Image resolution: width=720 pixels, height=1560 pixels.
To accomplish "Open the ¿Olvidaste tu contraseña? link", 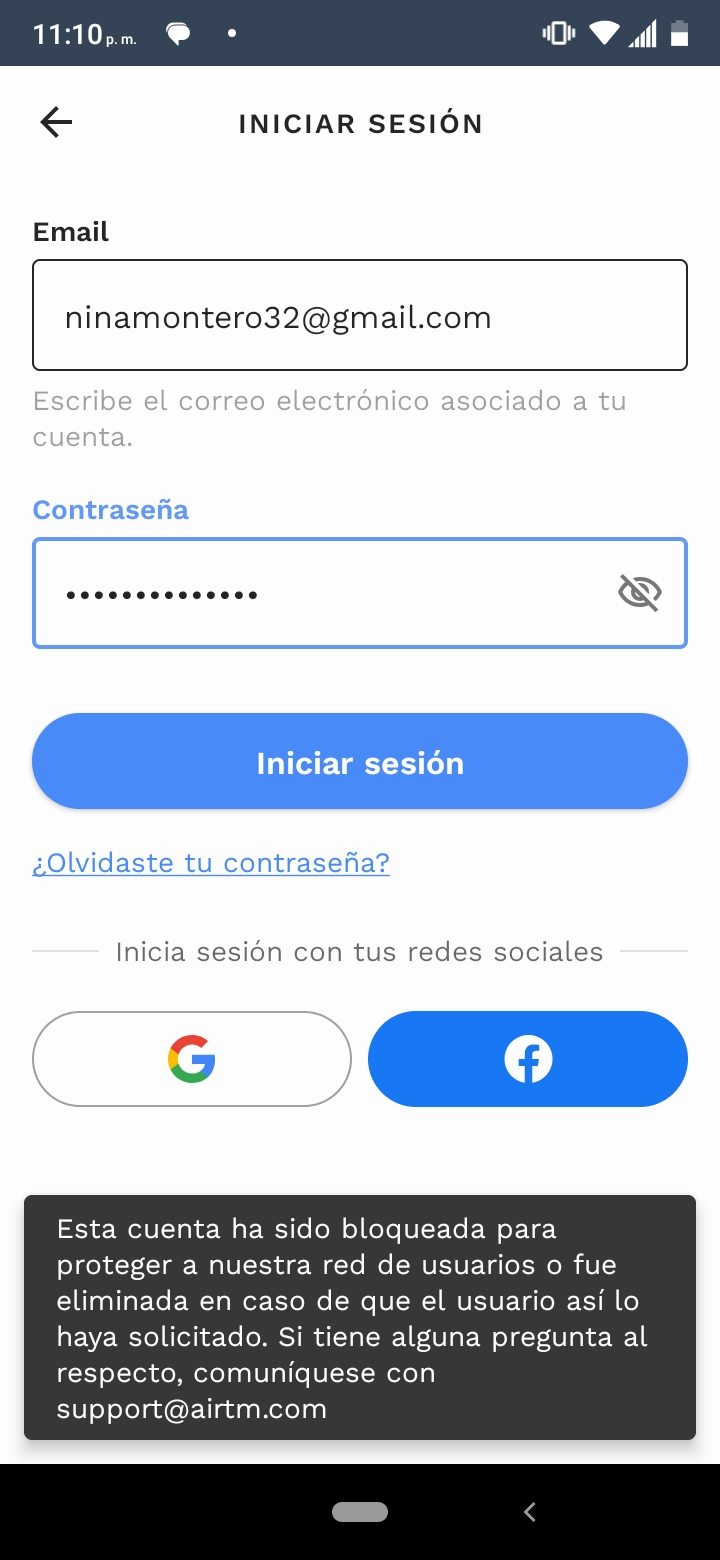I will pyautogui.click(x=211, y=863).
